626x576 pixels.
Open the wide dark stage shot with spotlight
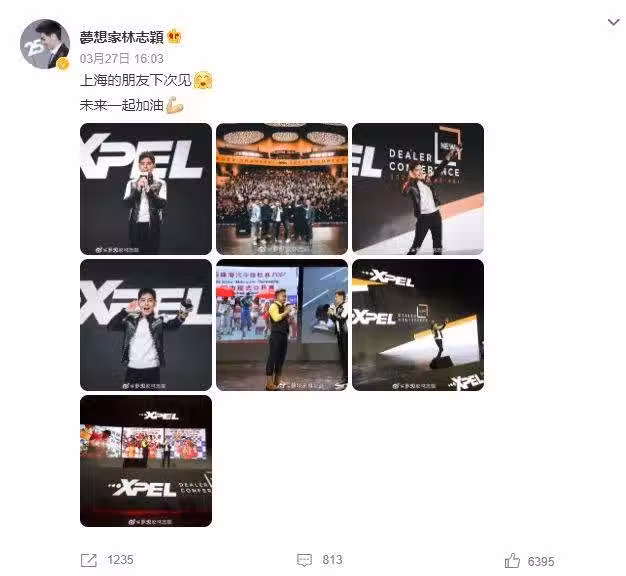click(418, 325)
